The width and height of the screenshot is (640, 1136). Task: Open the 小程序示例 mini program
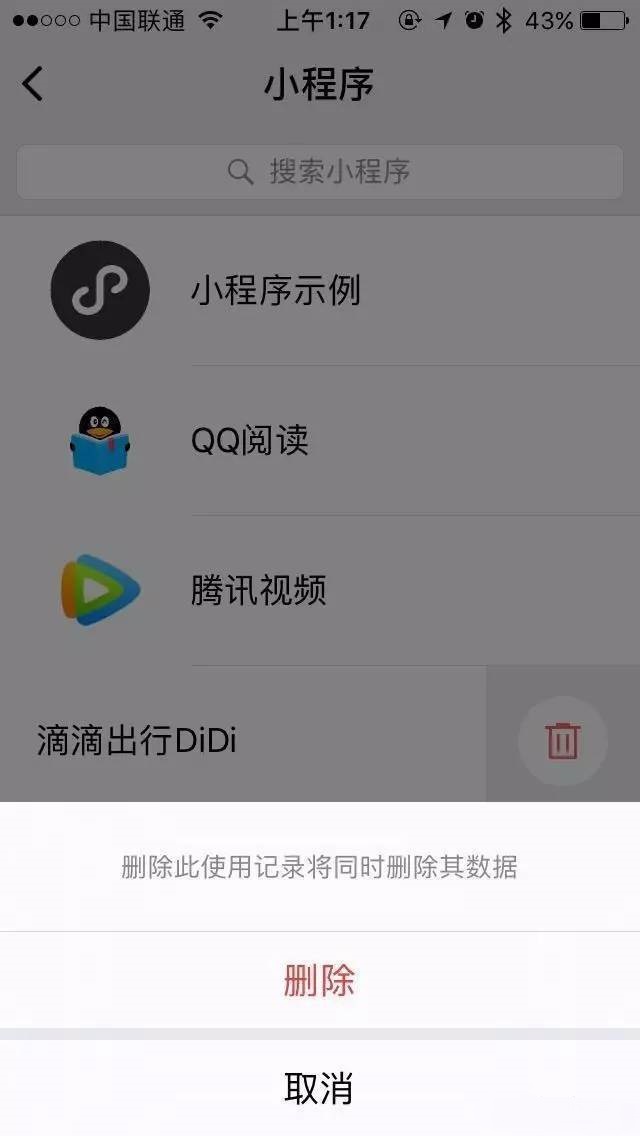[275, 291]
